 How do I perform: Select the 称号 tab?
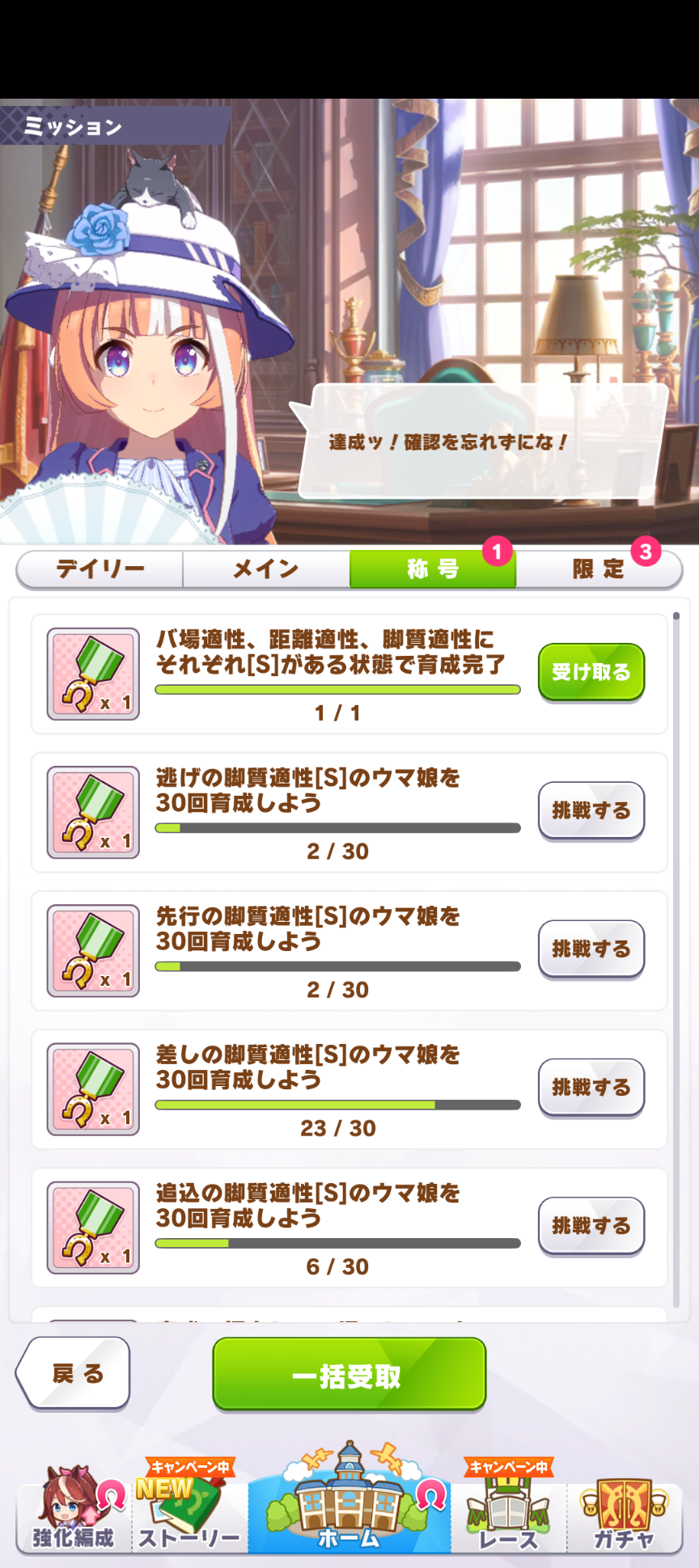pos(433,569)
